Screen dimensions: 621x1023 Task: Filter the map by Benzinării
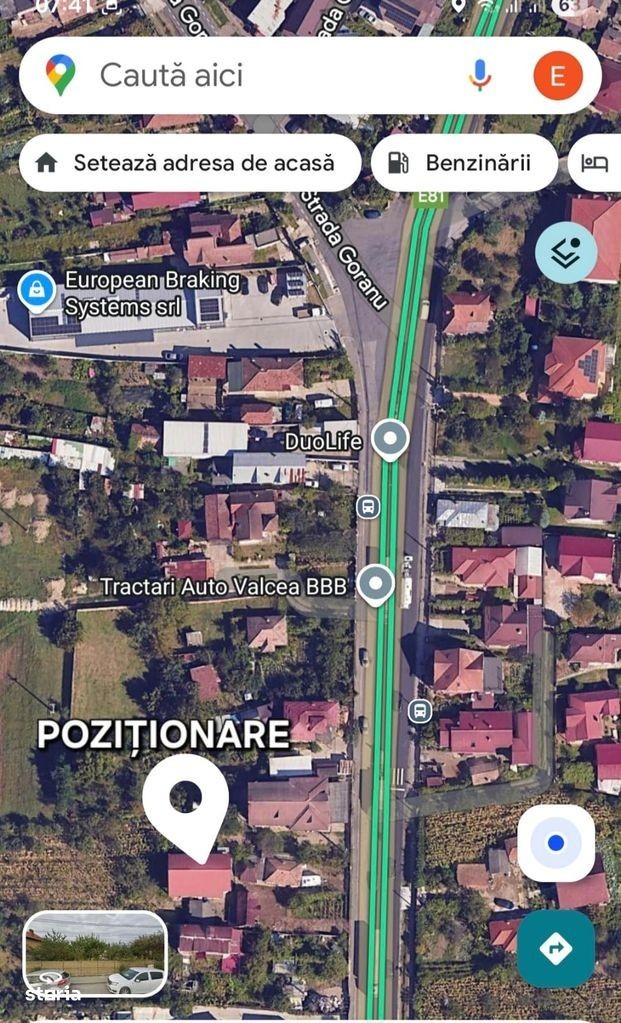coord(464,163)
